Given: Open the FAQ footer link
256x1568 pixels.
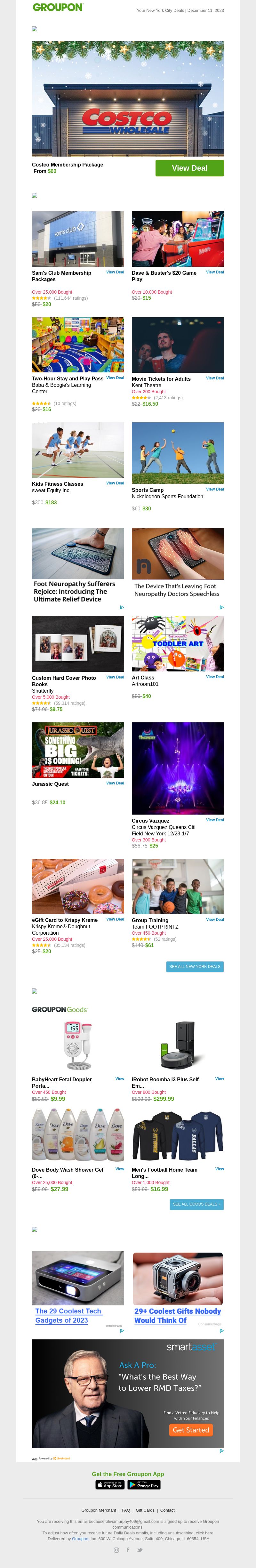Looking at the screenshot, I should [x=126, y=1510].
